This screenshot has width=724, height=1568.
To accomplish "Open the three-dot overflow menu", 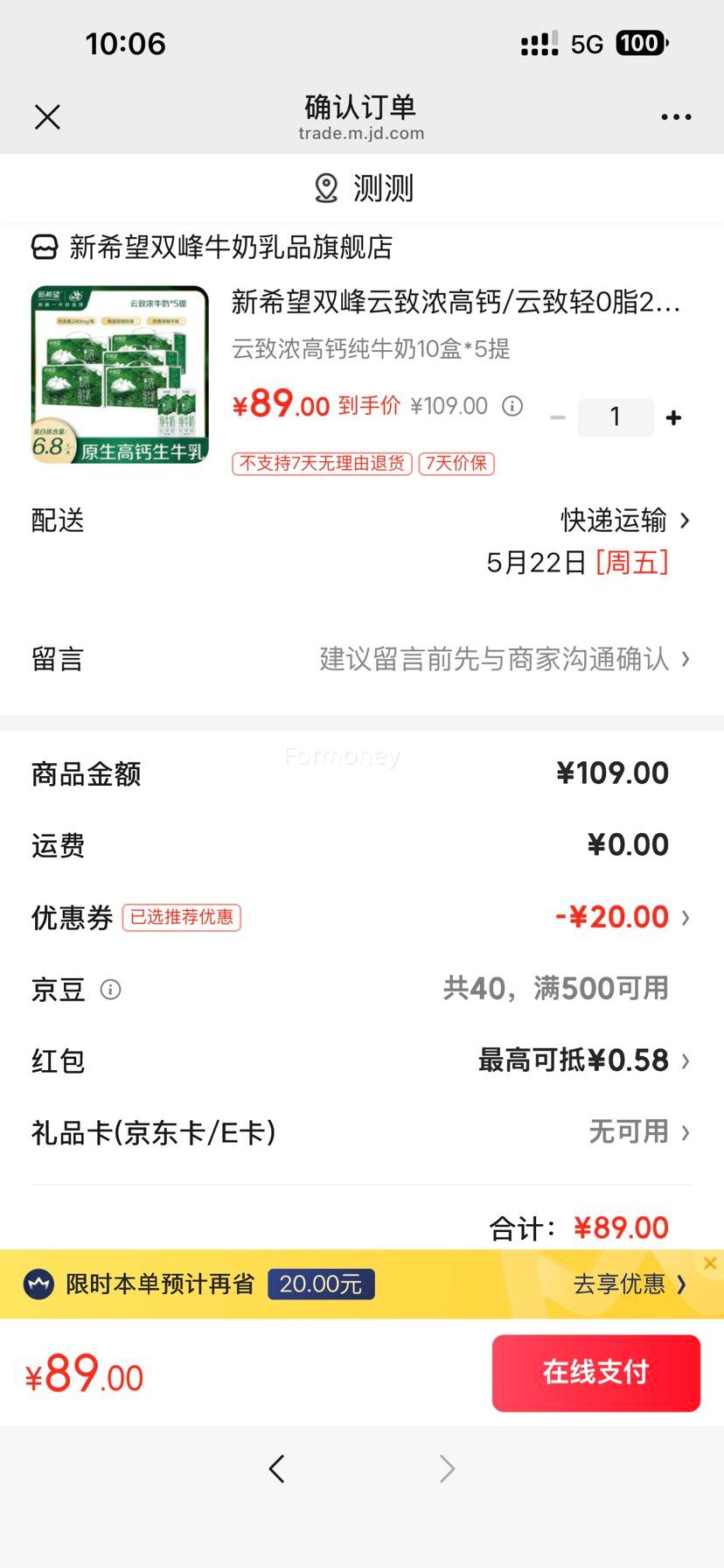I will click(676, 116).
